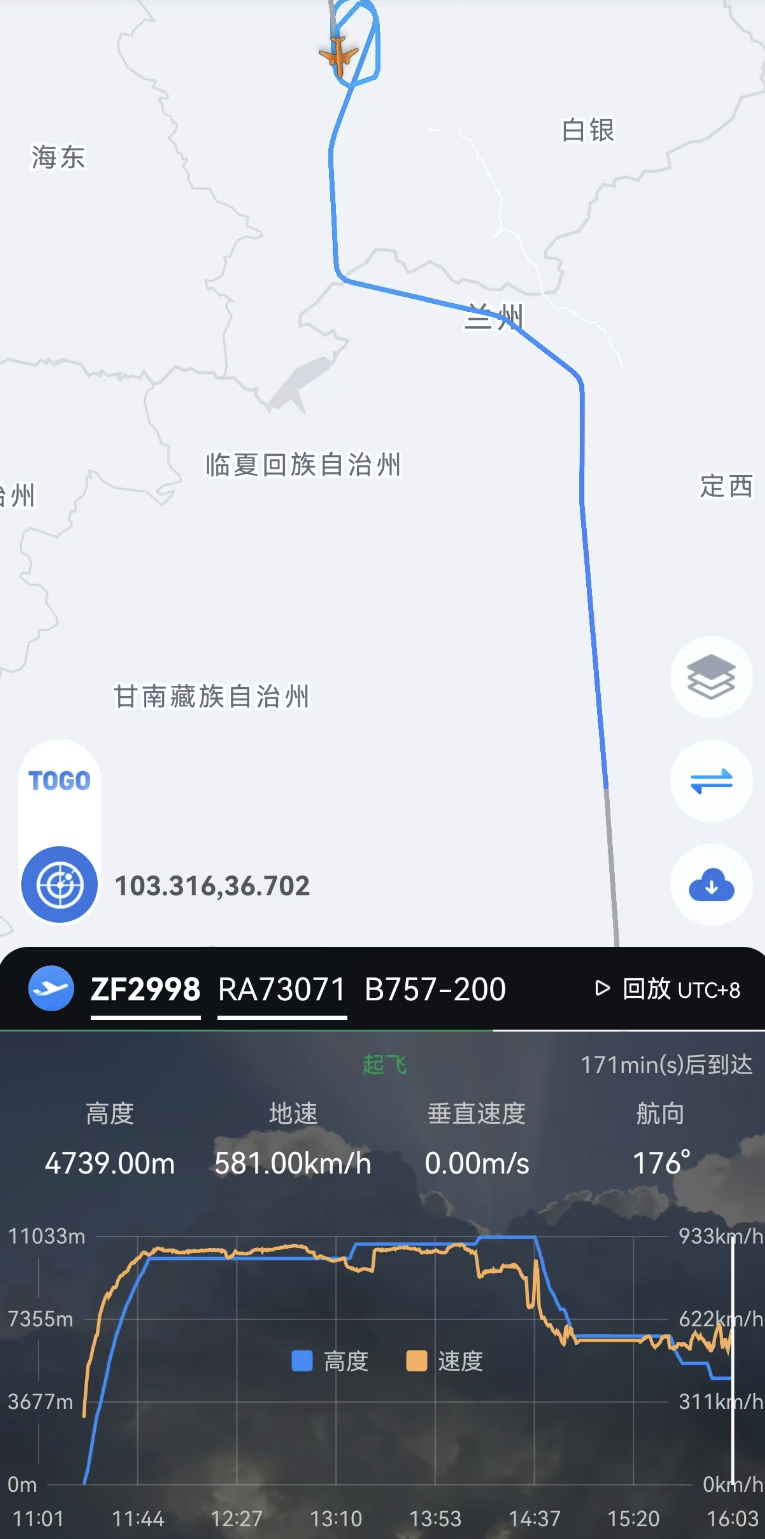Tap the TOGO button
This screenshot has width=765, height=1539.
click(x=59, y=781)
